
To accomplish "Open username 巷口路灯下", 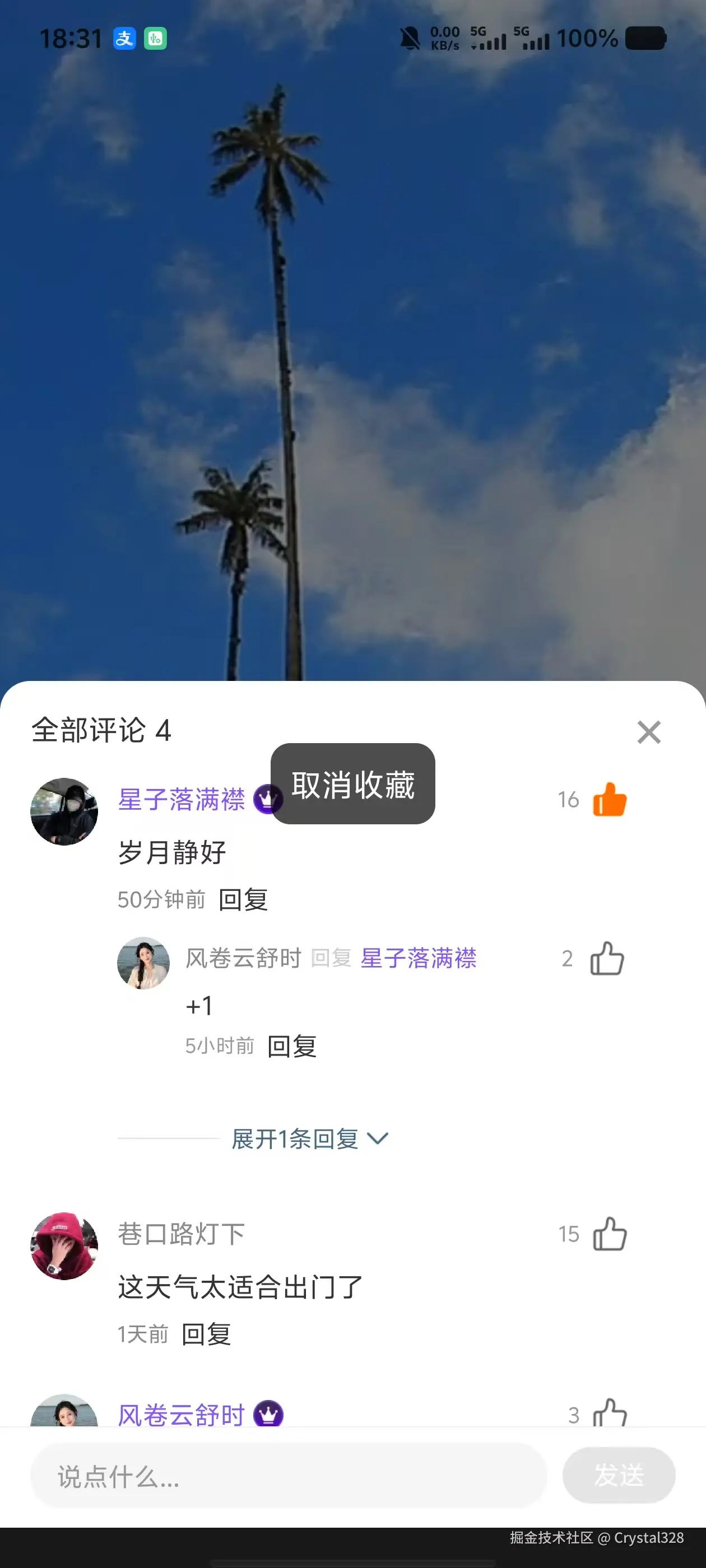I will [181, 1234].
